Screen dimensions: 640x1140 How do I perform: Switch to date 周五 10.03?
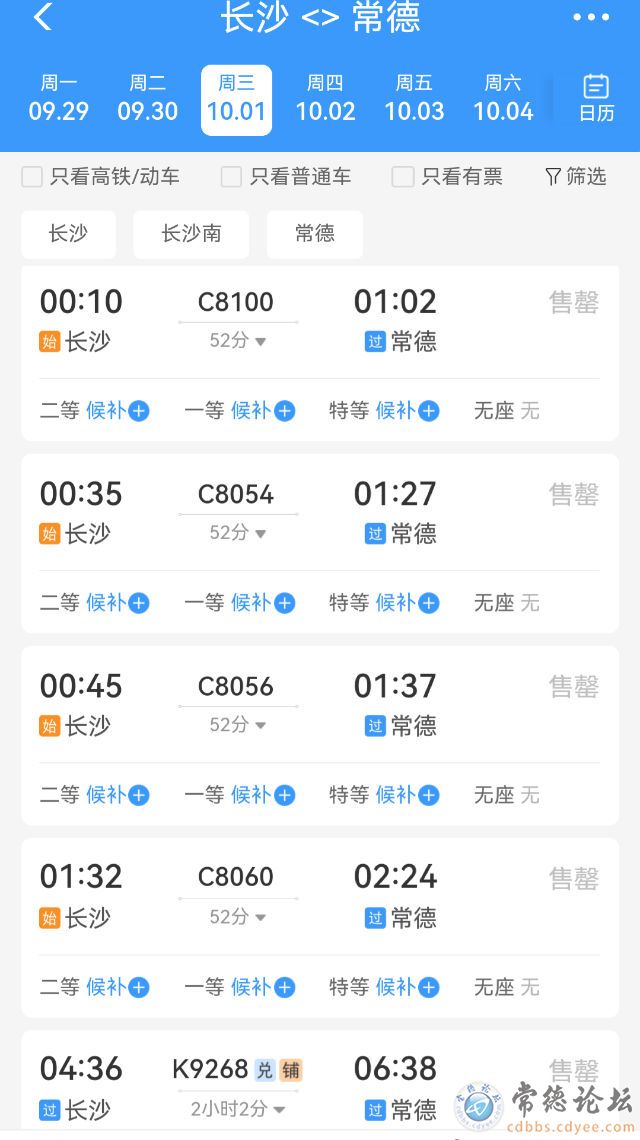tap(414, 99)
